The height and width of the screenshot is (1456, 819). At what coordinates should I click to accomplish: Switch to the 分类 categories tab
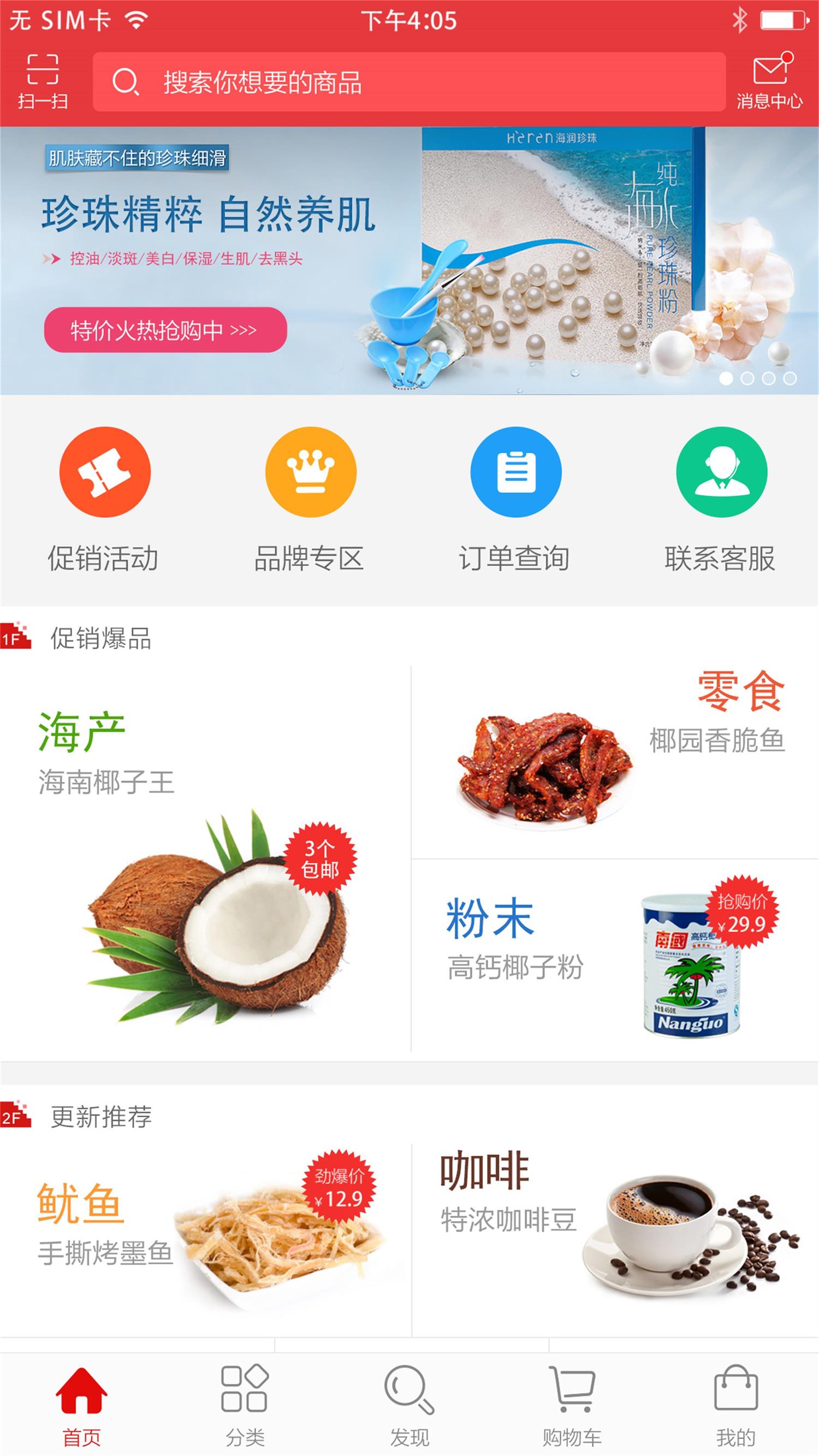tap(245, 1406)
